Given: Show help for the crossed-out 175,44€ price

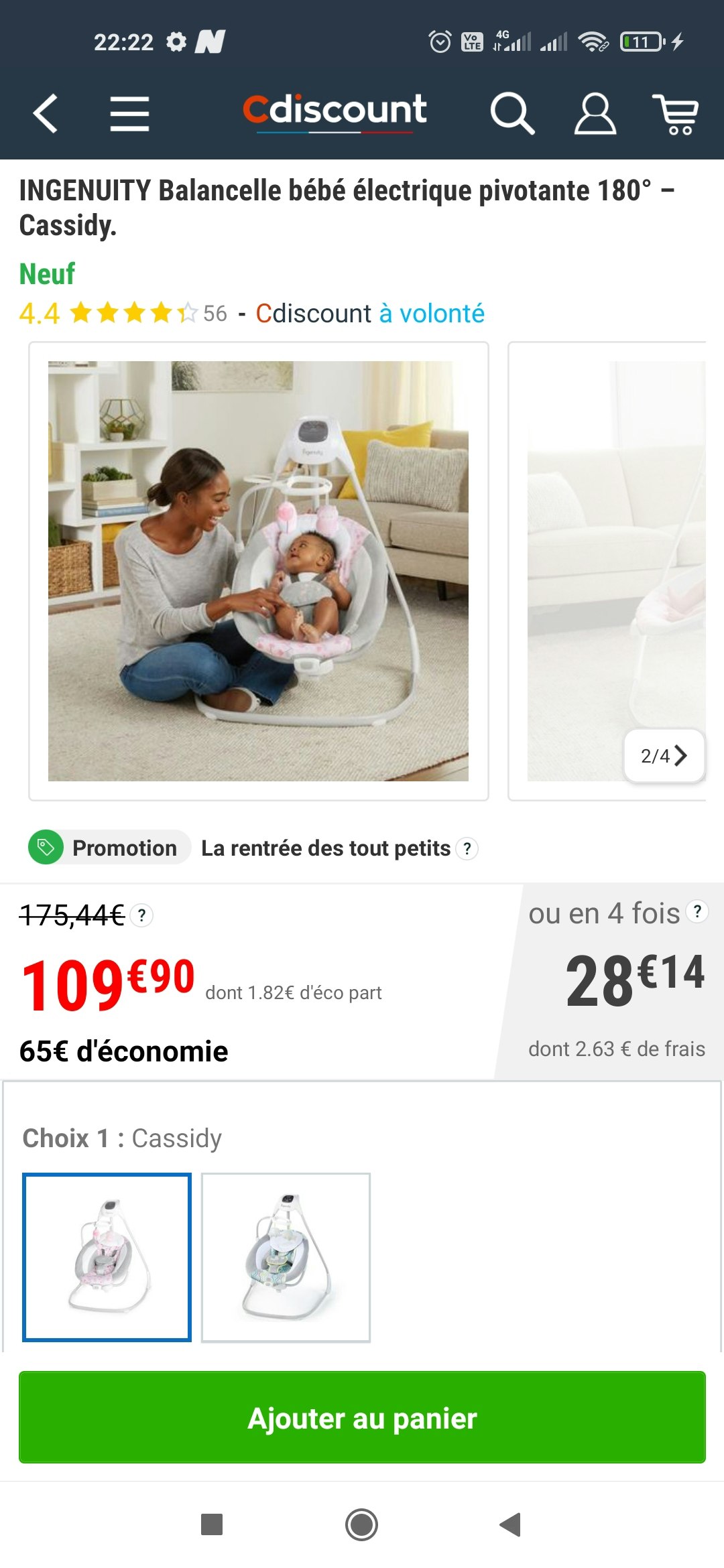Looking at the screenshot, I should tap(141, 915).
